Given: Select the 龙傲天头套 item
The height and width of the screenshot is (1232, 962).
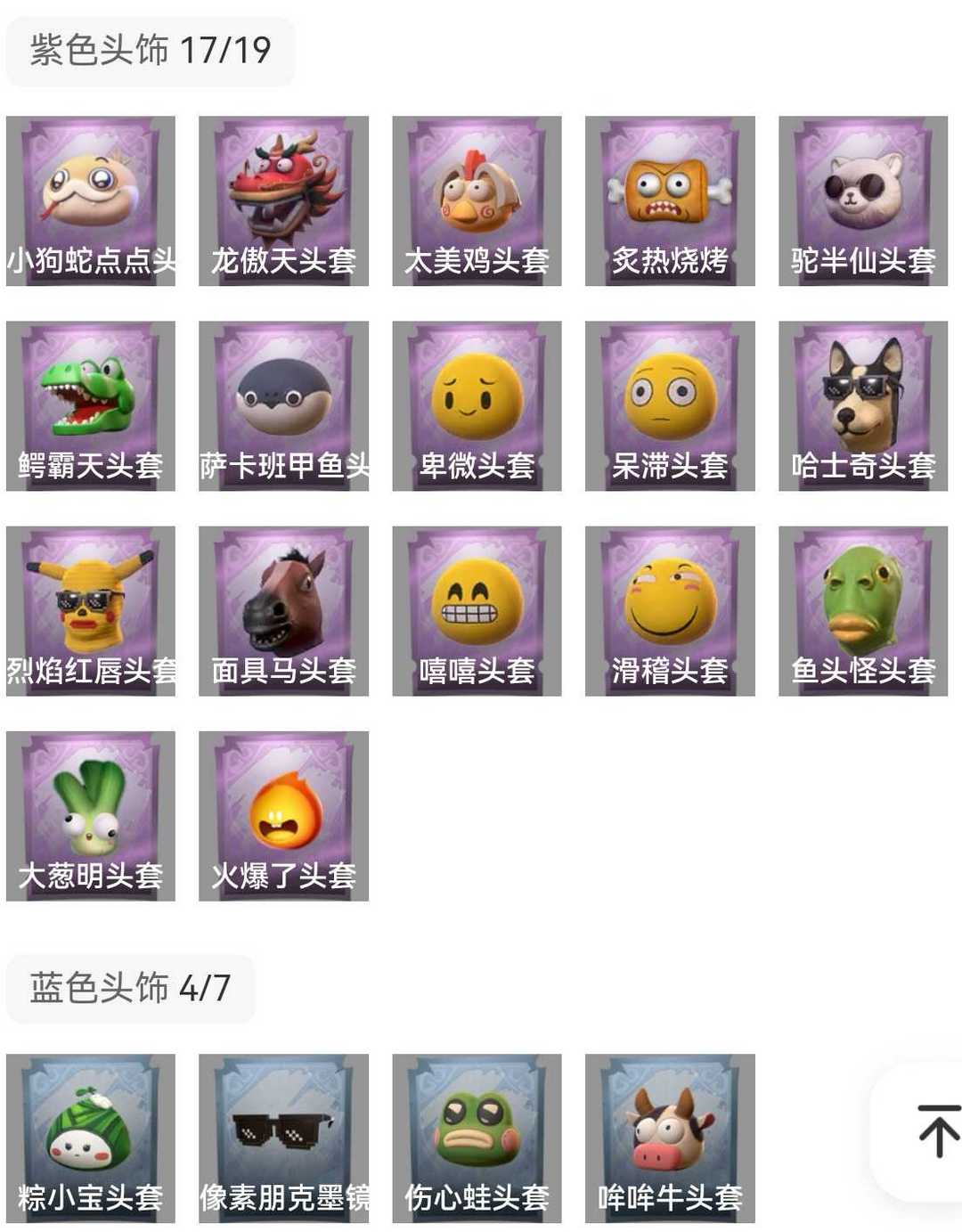Looking at the screenshot, I should coord(283,201).
